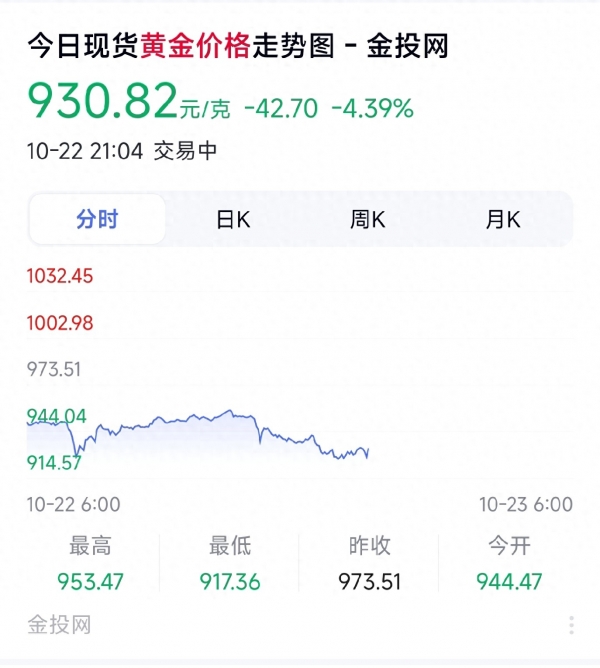
Task: Show the 周K chart view
Action: coord(368,220)
